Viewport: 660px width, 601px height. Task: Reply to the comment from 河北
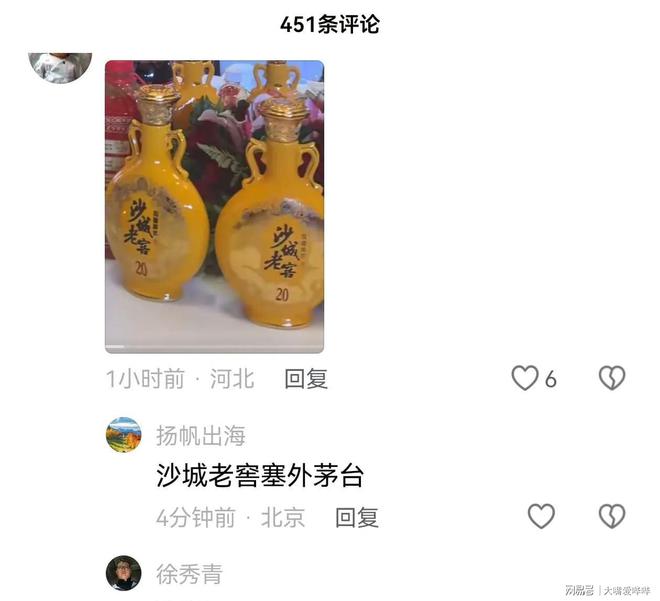point(306,379)
